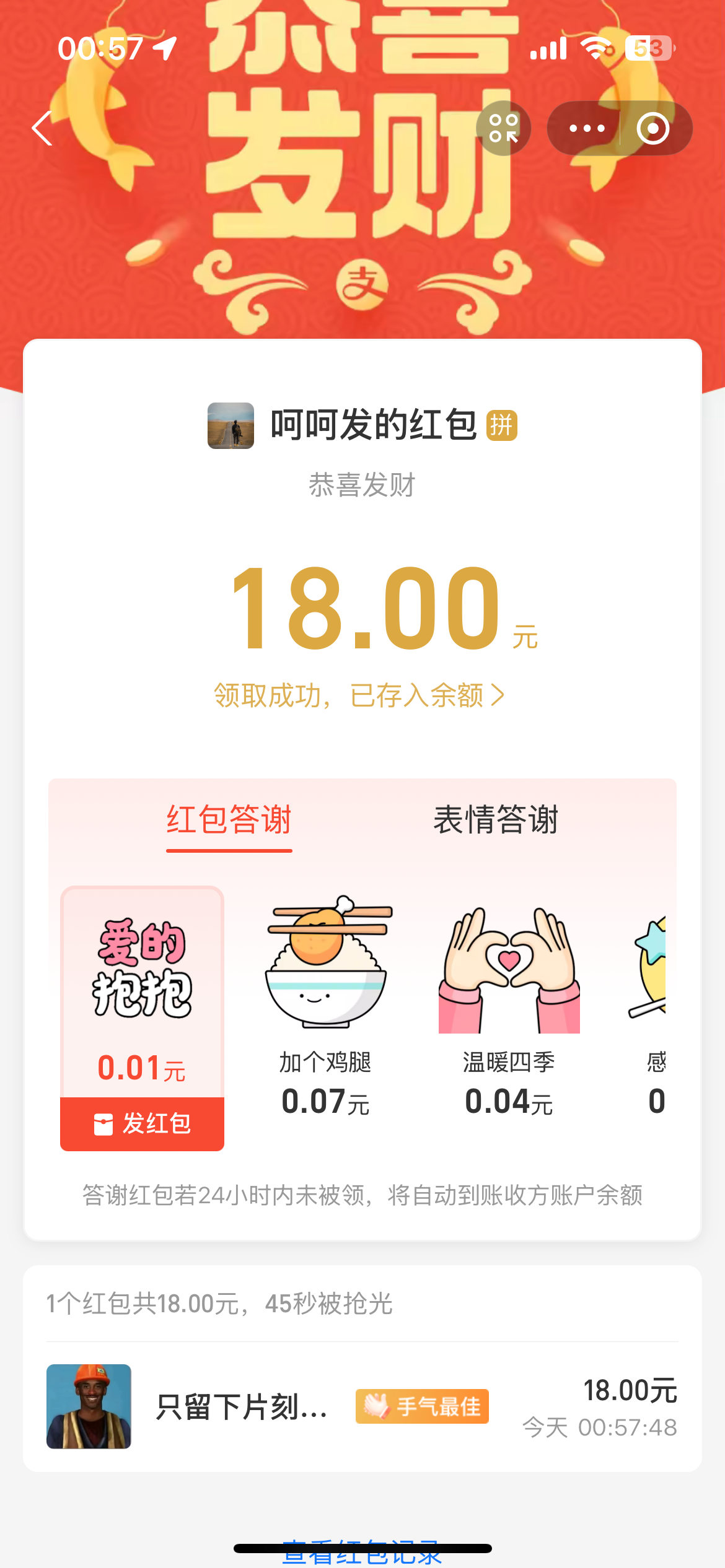The image size is (725, 1568).
Task: Open balance via 领取成功，已存入余额 link
Action: 359,695
